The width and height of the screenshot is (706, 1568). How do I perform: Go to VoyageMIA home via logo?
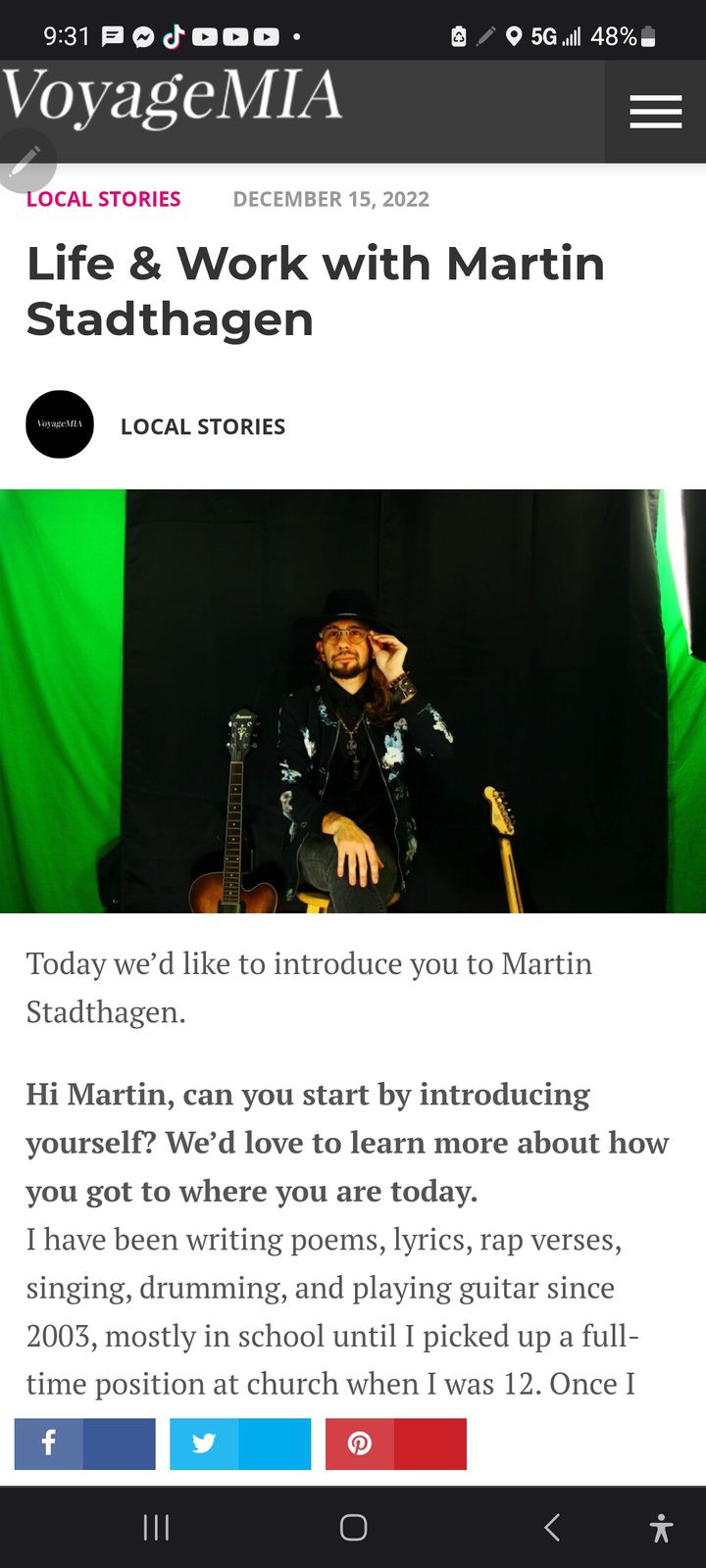pyautogui.click(x=172, y=98)
